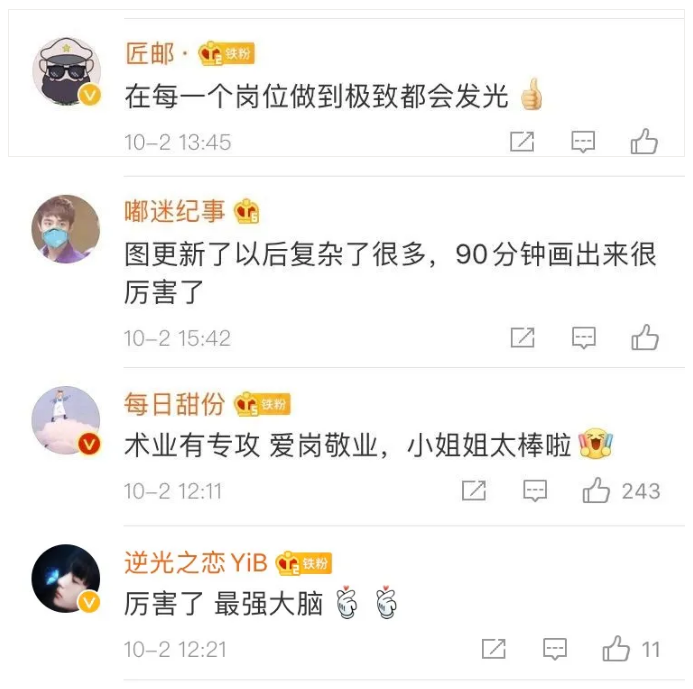Repost 嘟迷纪事's comment
The image size is (693, 689).
522,338
